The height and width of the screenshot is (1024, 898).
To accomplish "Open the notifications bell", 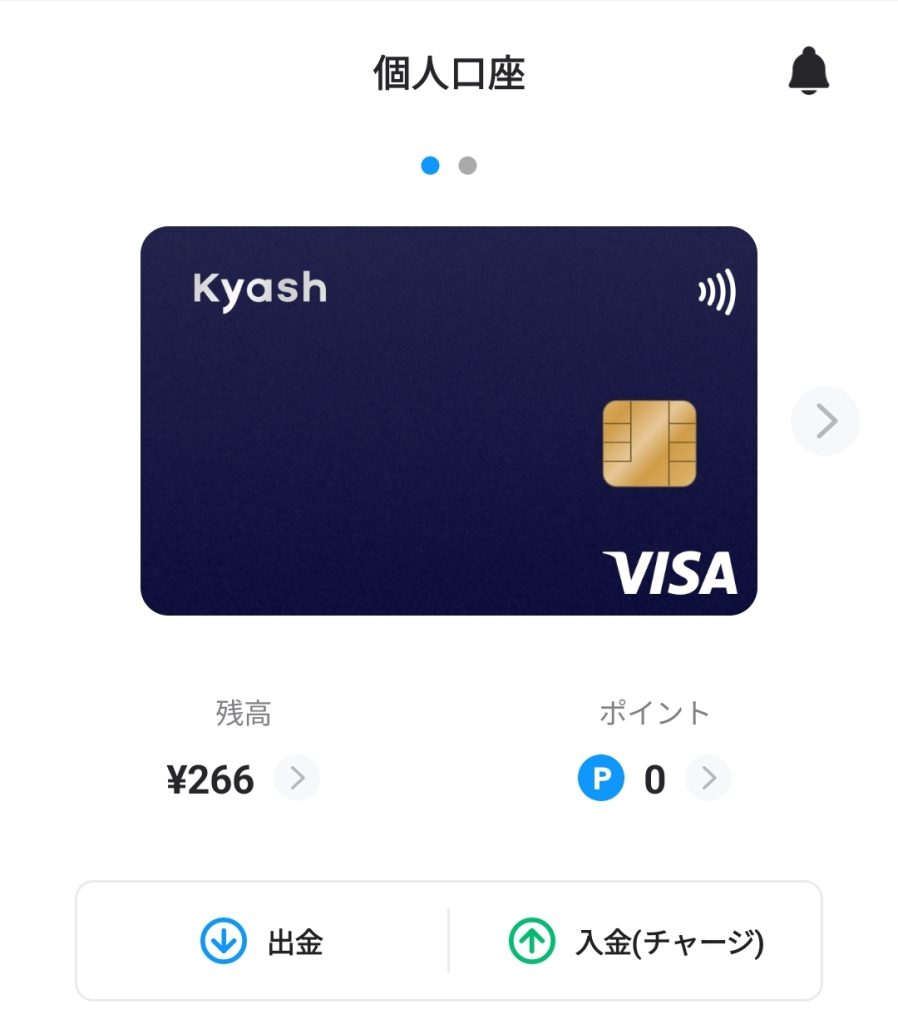I will coord(808,72).
